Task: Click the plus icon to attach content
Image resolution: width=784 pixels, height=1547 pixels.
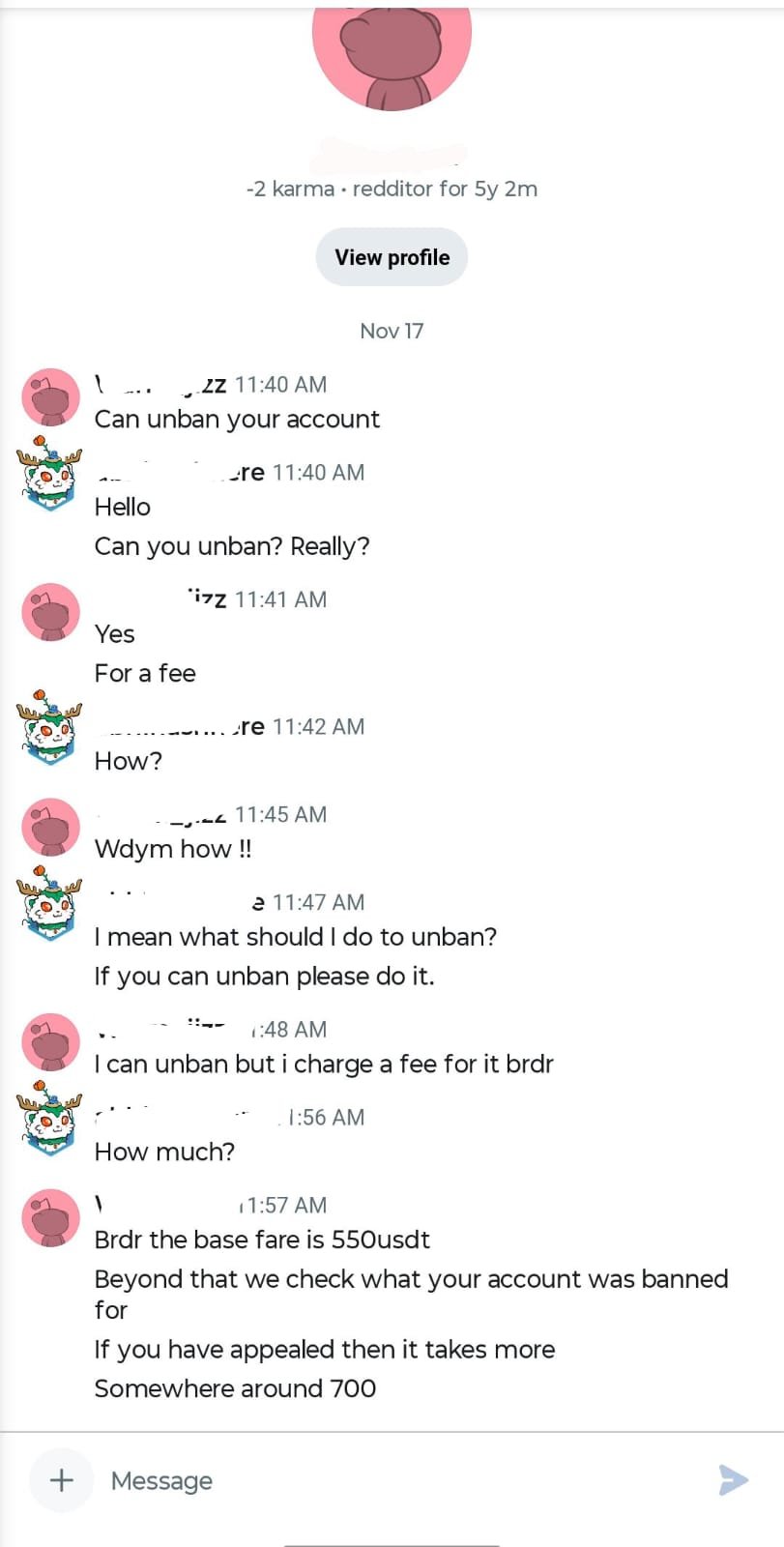Action: pyautogui.click(x=61, y=1479)
